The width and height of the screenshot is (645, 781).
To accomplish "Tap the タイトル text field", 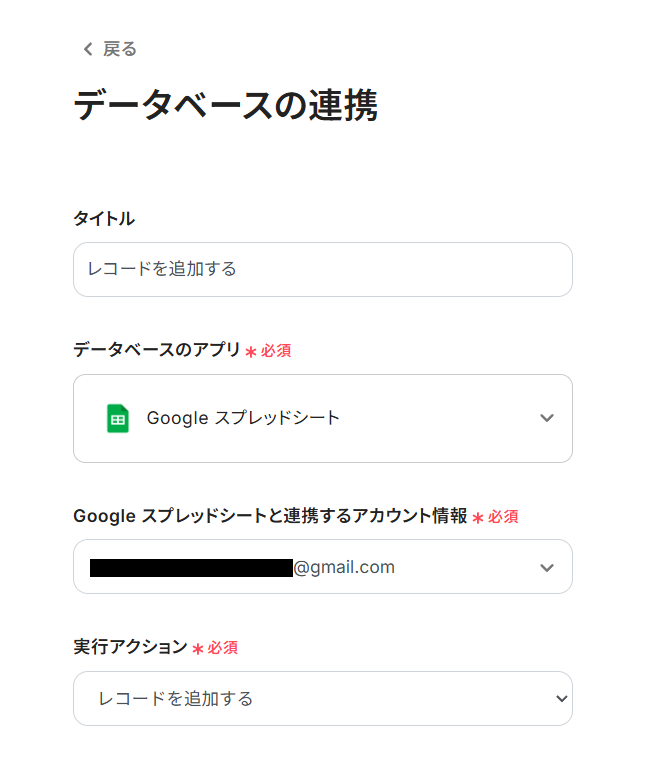I will click(322, 269).
